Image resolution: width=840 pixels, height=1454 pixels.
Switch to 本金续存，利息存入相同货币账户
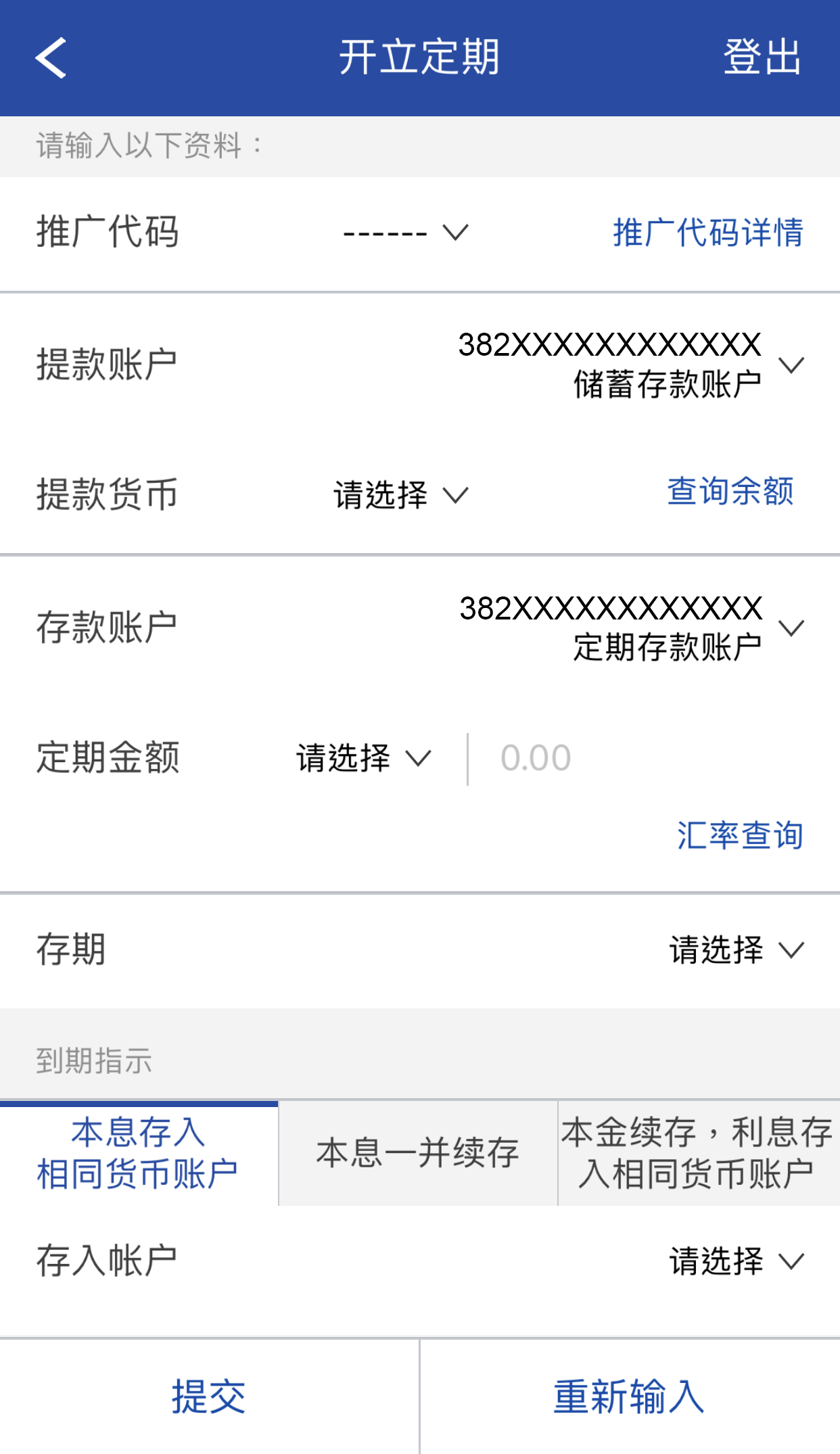(698, 1153)
